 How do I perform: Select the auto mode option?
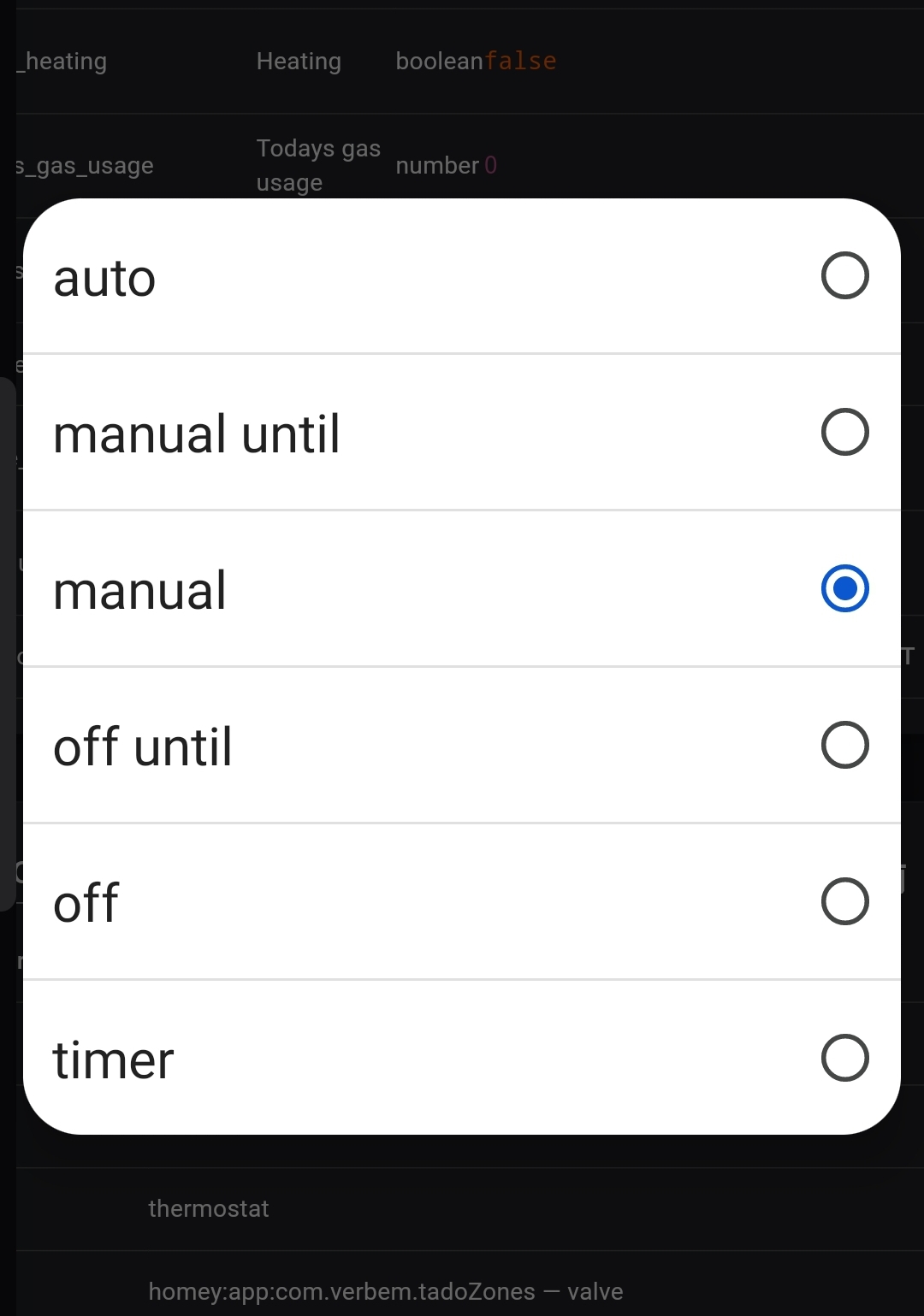[x=844, y=275]
